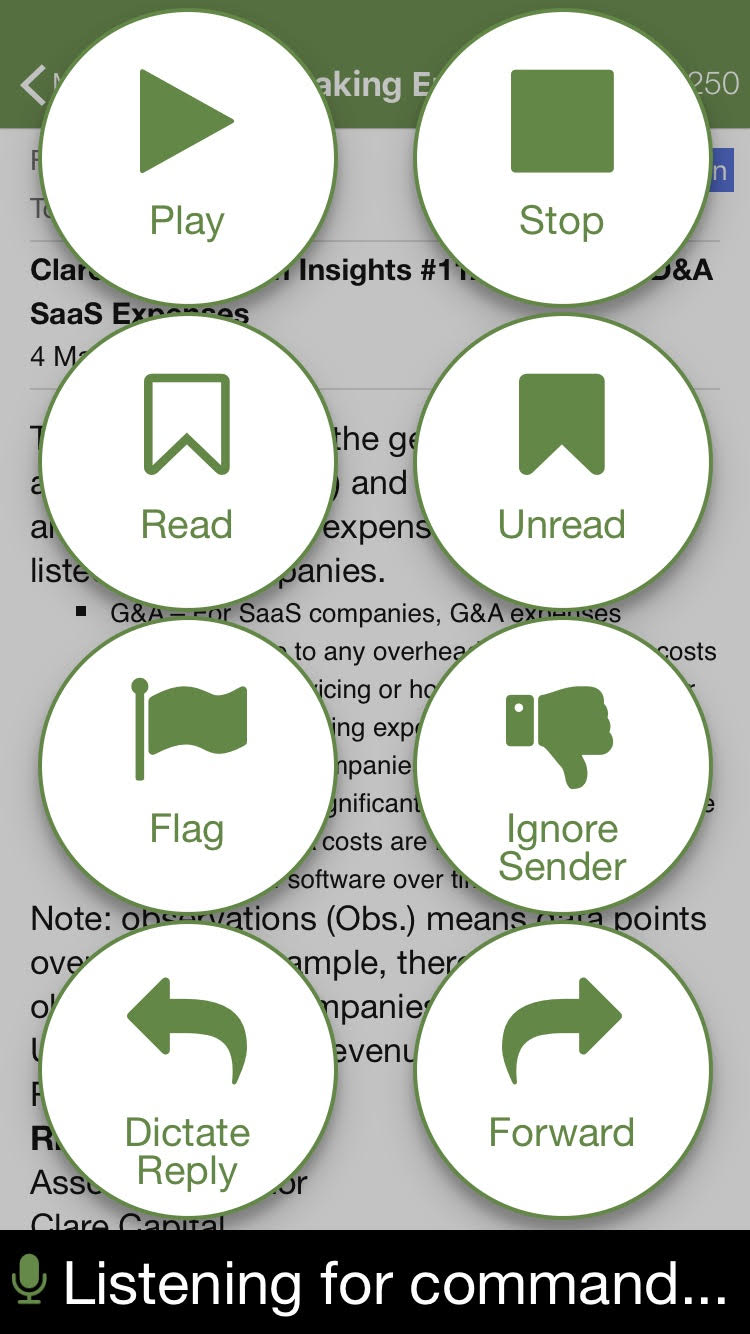Image resolution: width=750 pixels, height=1334 pixels.
Task: Mark this email as Unread
Action: click(x=562, y=461)
